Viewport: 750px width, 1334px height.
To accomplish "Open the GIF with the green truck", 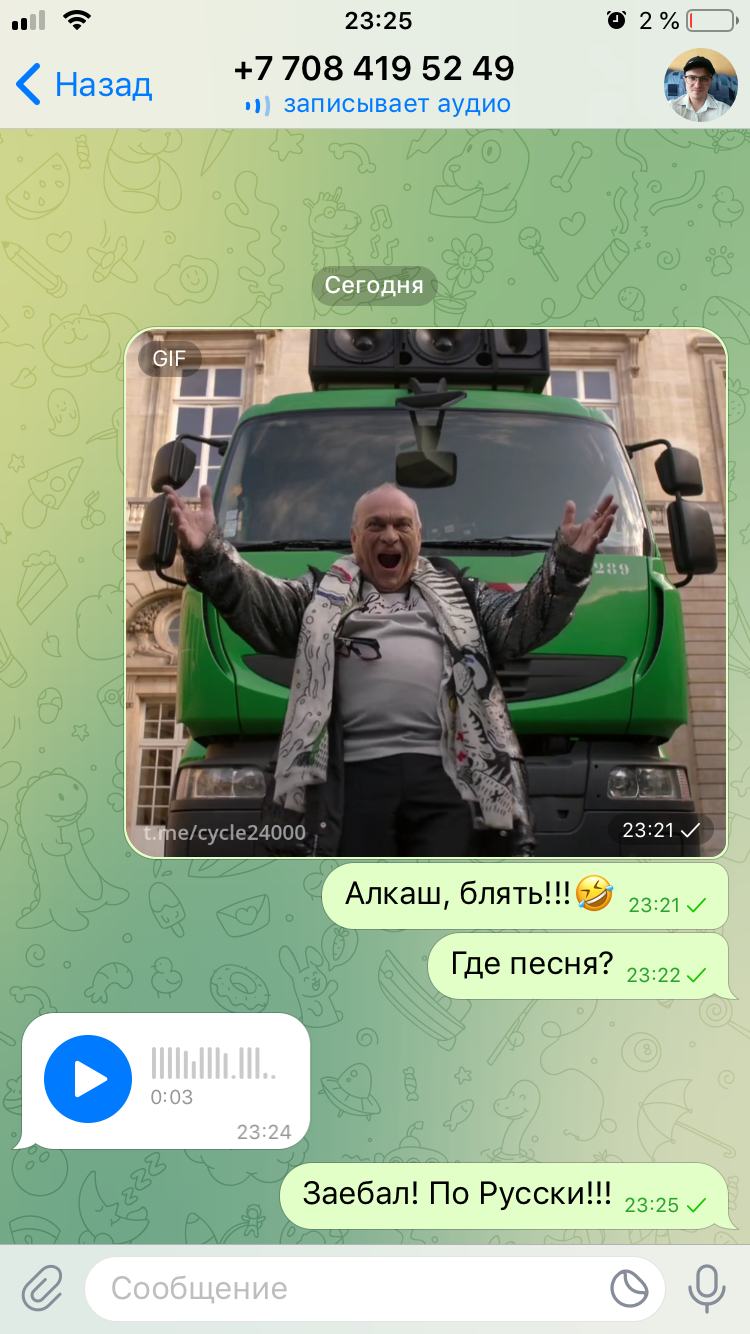I will coord(425,592).
